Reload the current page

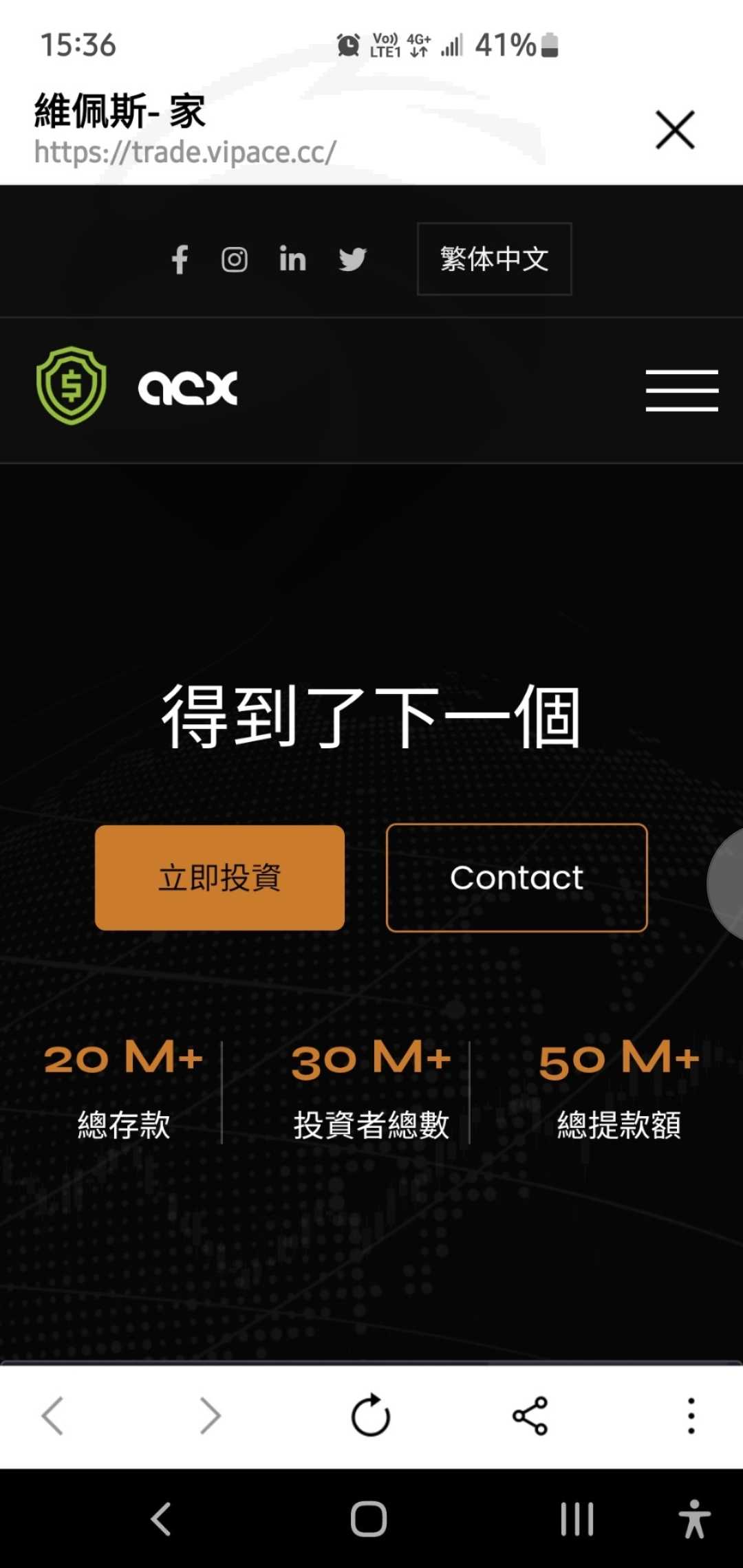click(370, 1415)
